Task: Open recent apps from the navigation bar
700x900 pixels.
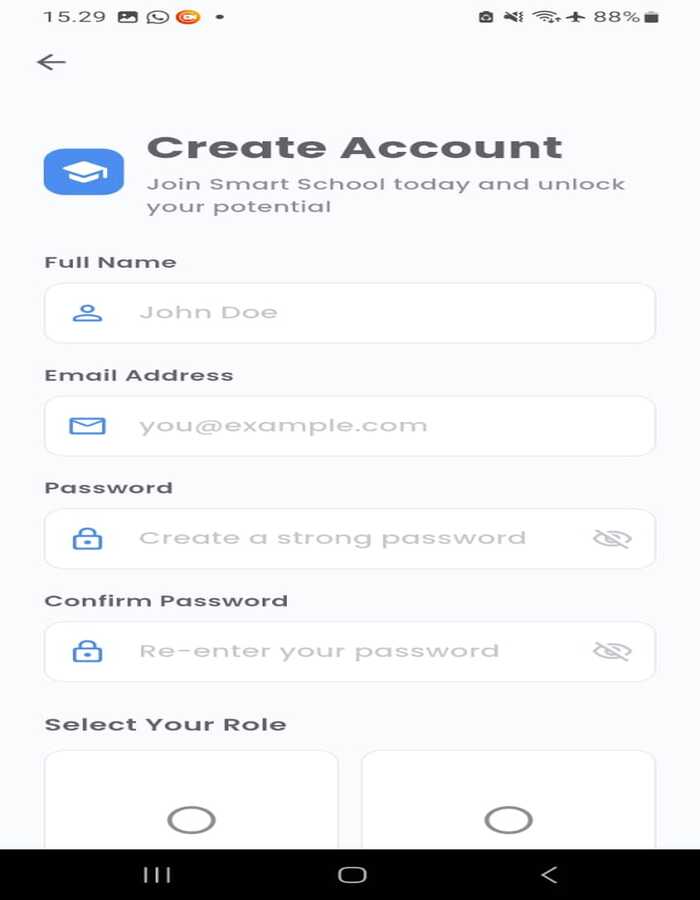Action: tap(157, 875)
